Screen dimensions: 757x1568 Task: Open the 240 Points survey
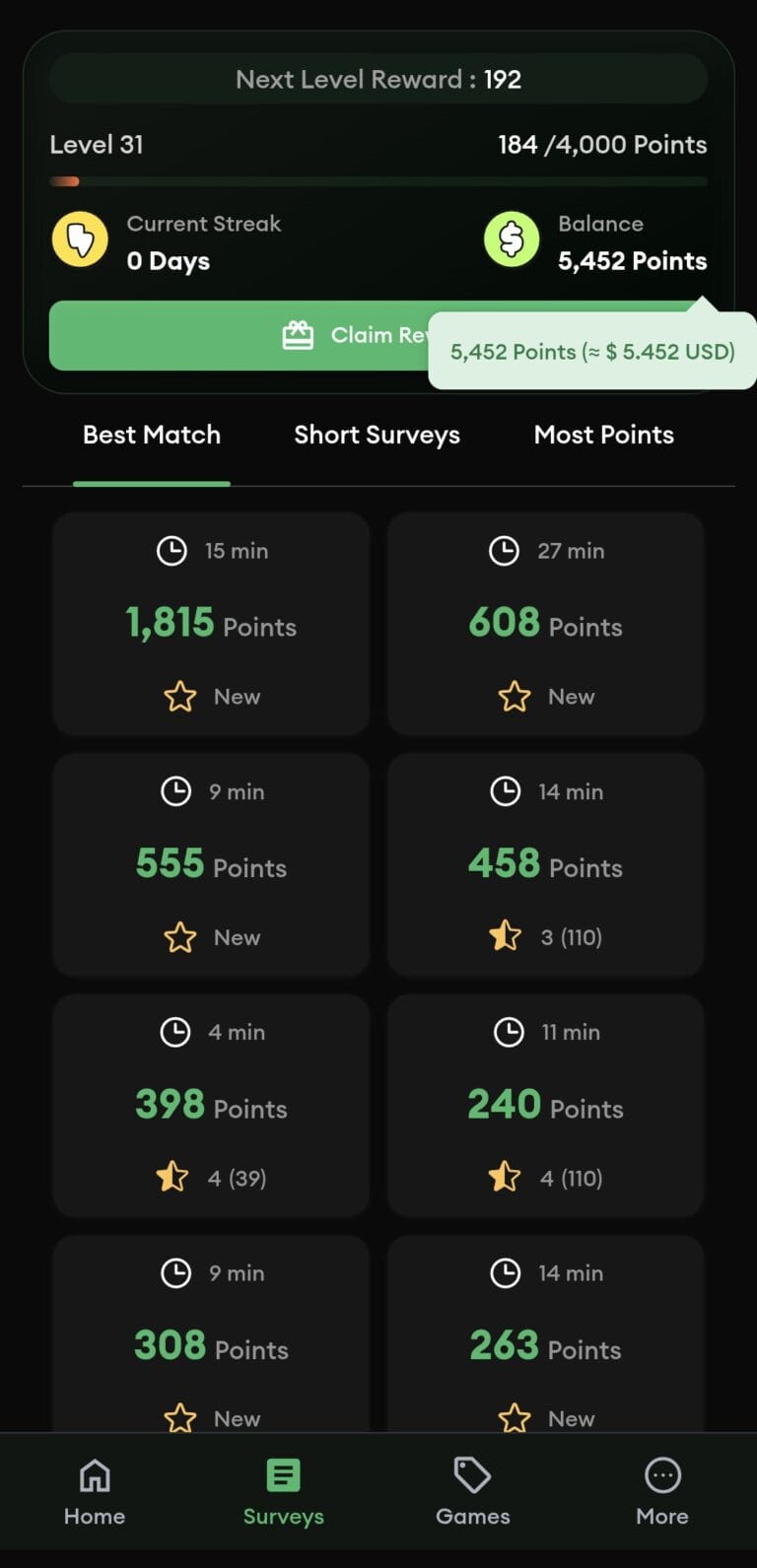(545, 1105)
